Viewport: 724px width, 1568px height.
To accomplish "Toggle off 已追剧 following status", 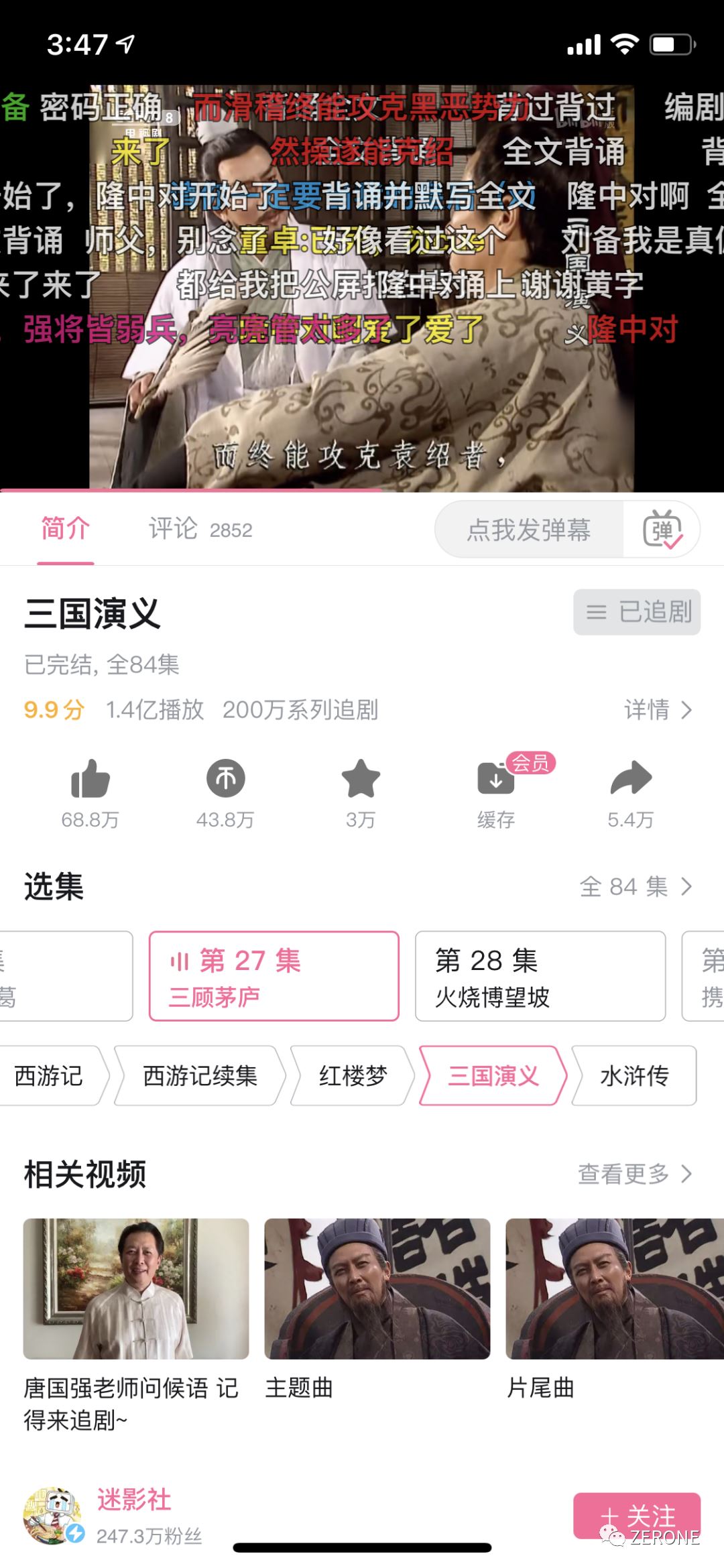I will (x=636, y=612).
